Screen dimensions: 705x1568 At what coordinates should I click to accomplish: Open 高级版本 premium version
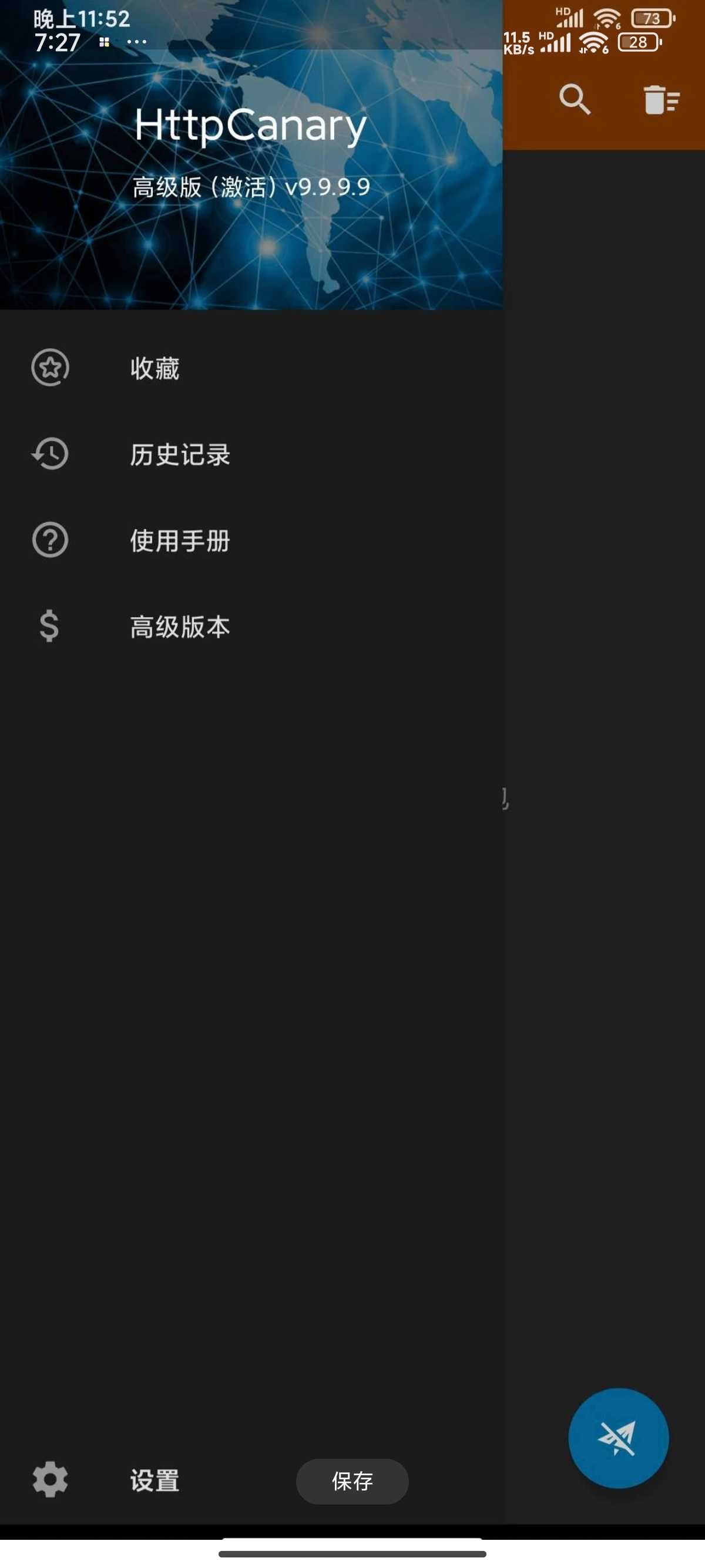(x=251, y=627)
